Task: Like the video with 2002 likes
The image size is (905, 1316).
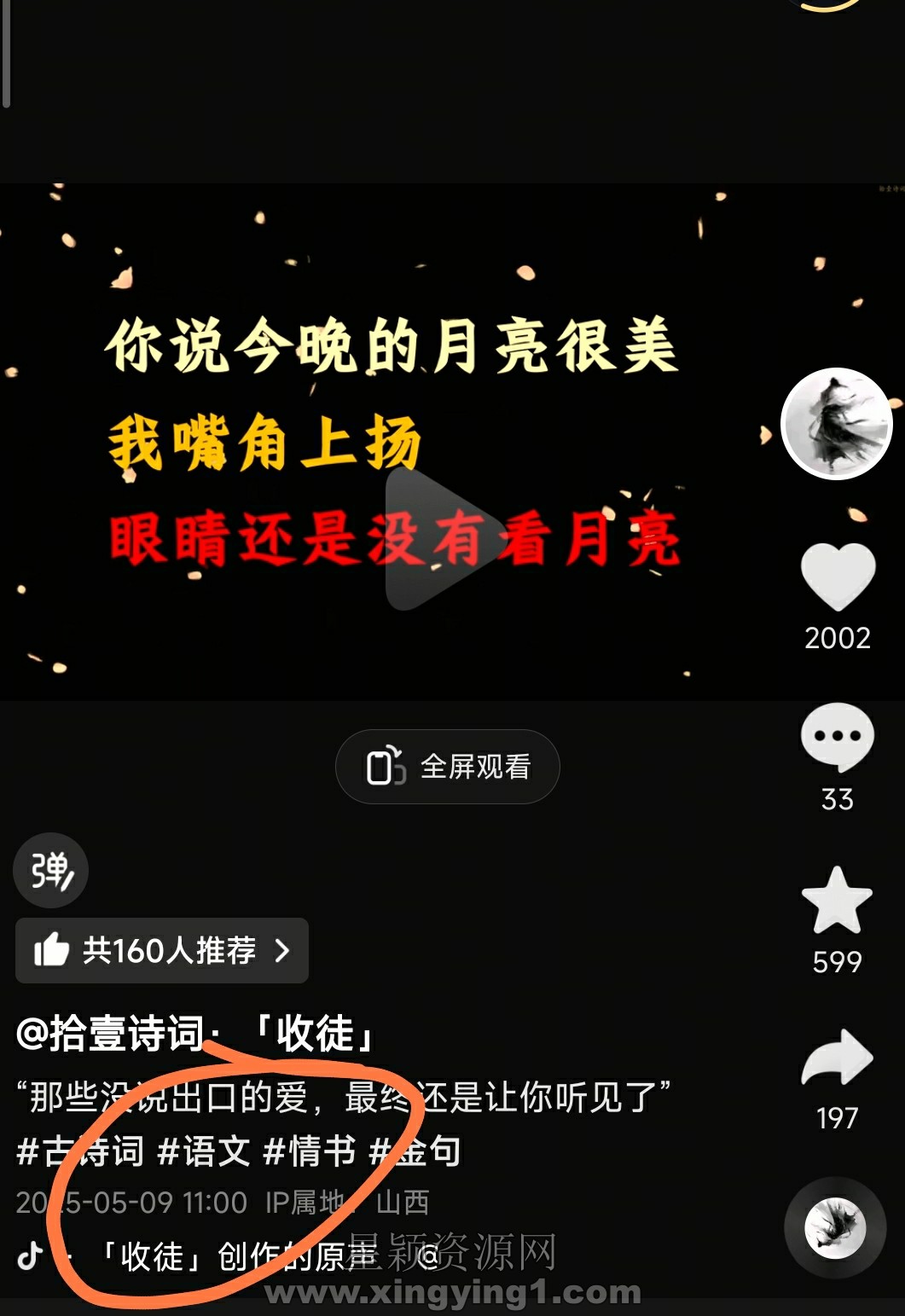Action: click(x=838, y=578)
